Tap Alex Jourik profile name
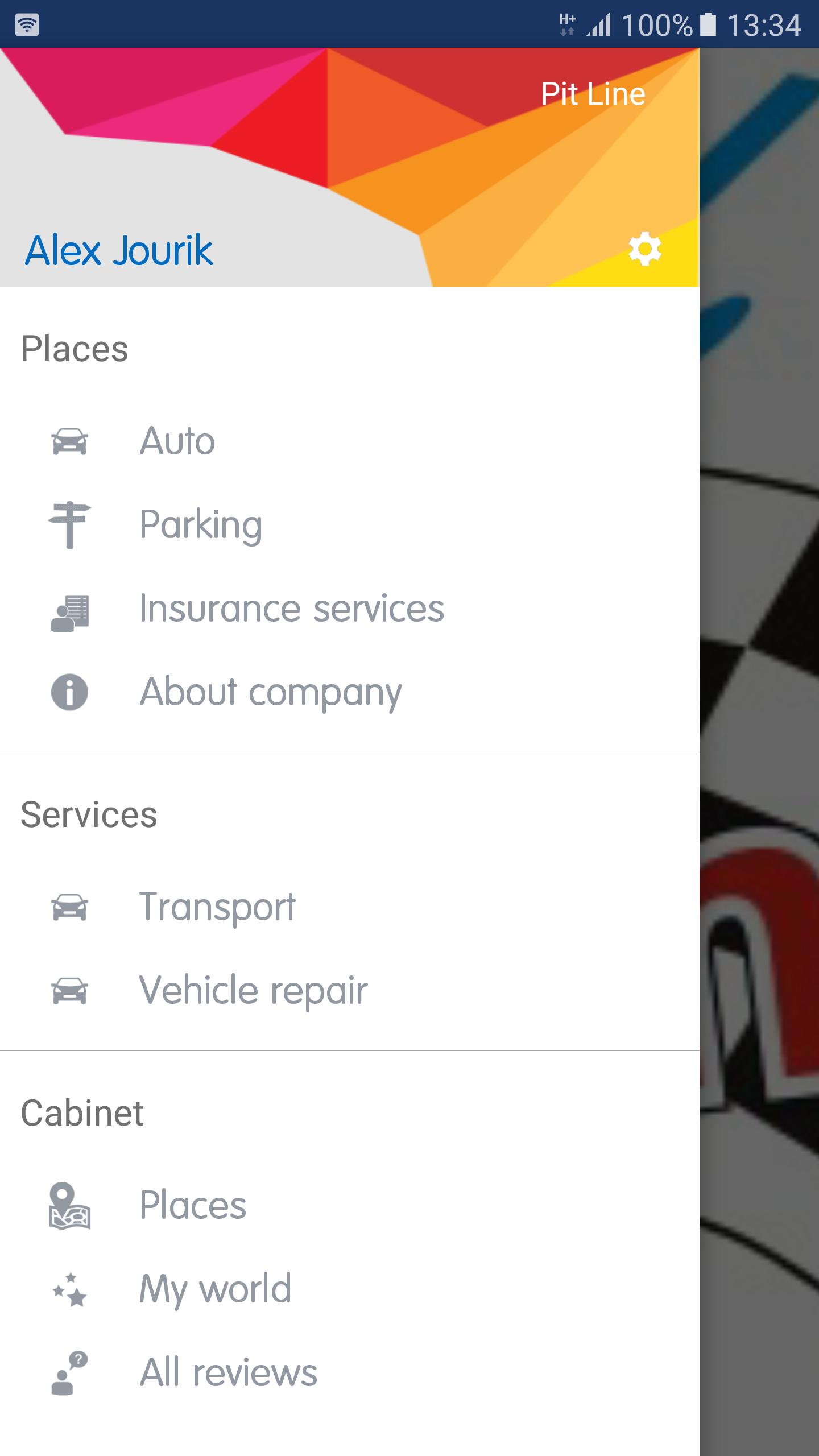The height and width of the screenshot is (1456, 819). (119, 250)
